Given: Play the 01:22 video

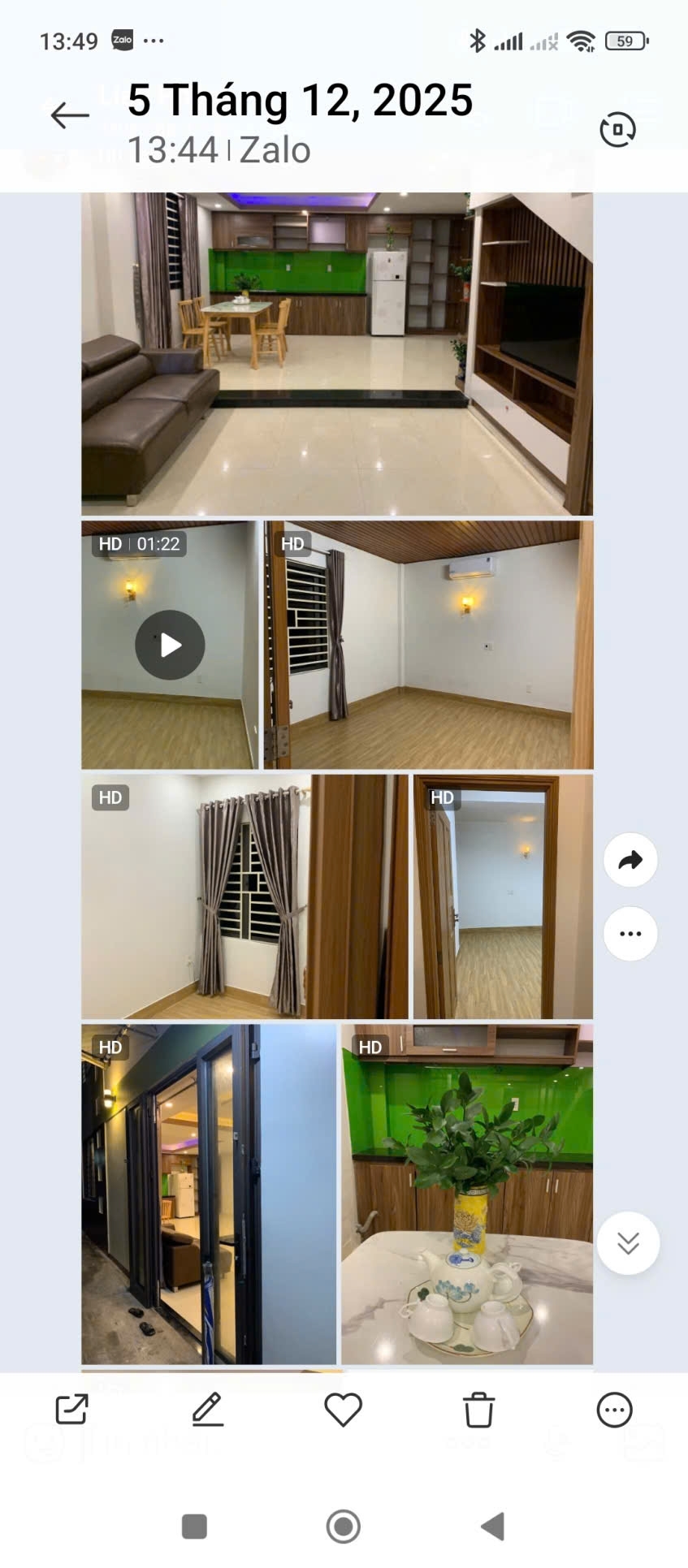Looking at the screenshot, I should (170, 645).
